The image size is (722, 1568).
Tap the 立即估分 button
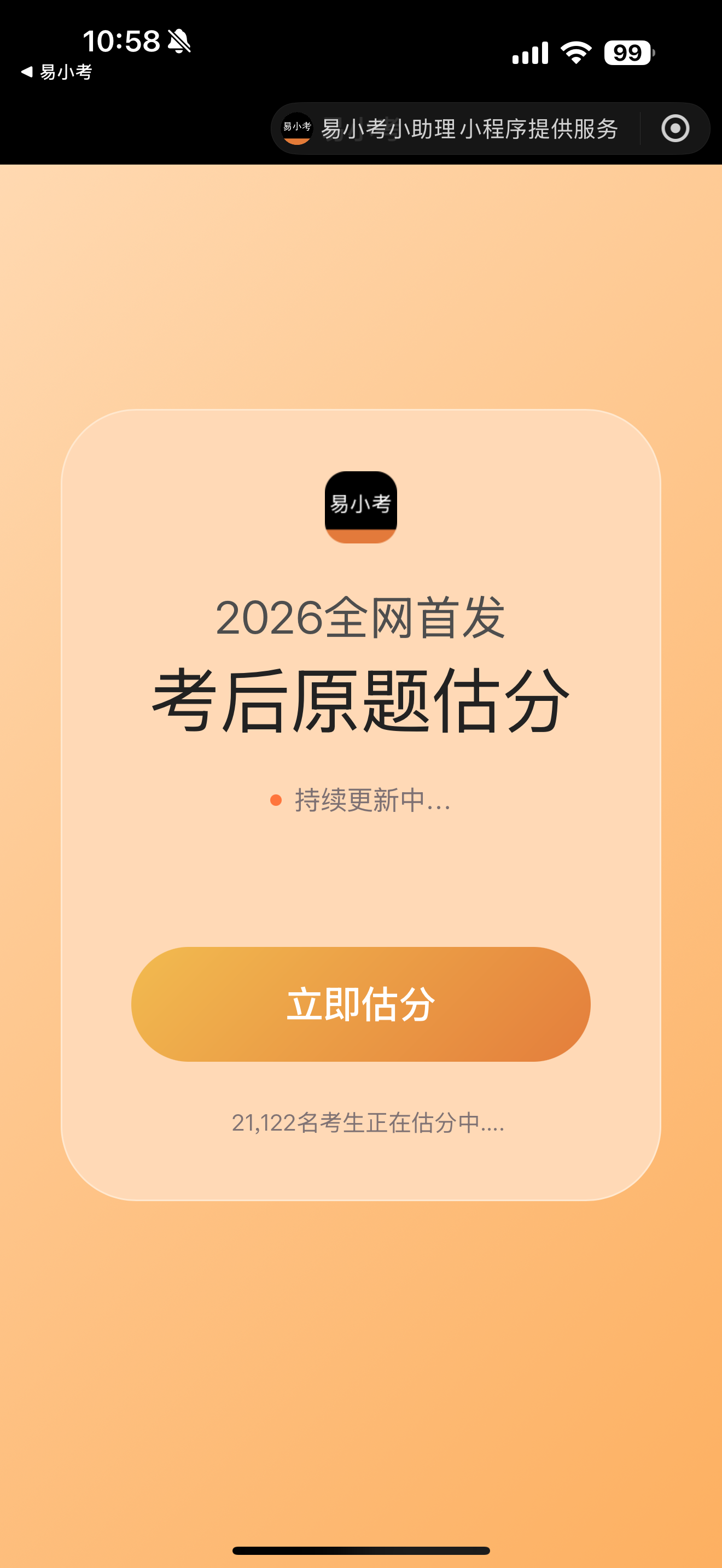pyautogui.click(x=360, y=1004)
